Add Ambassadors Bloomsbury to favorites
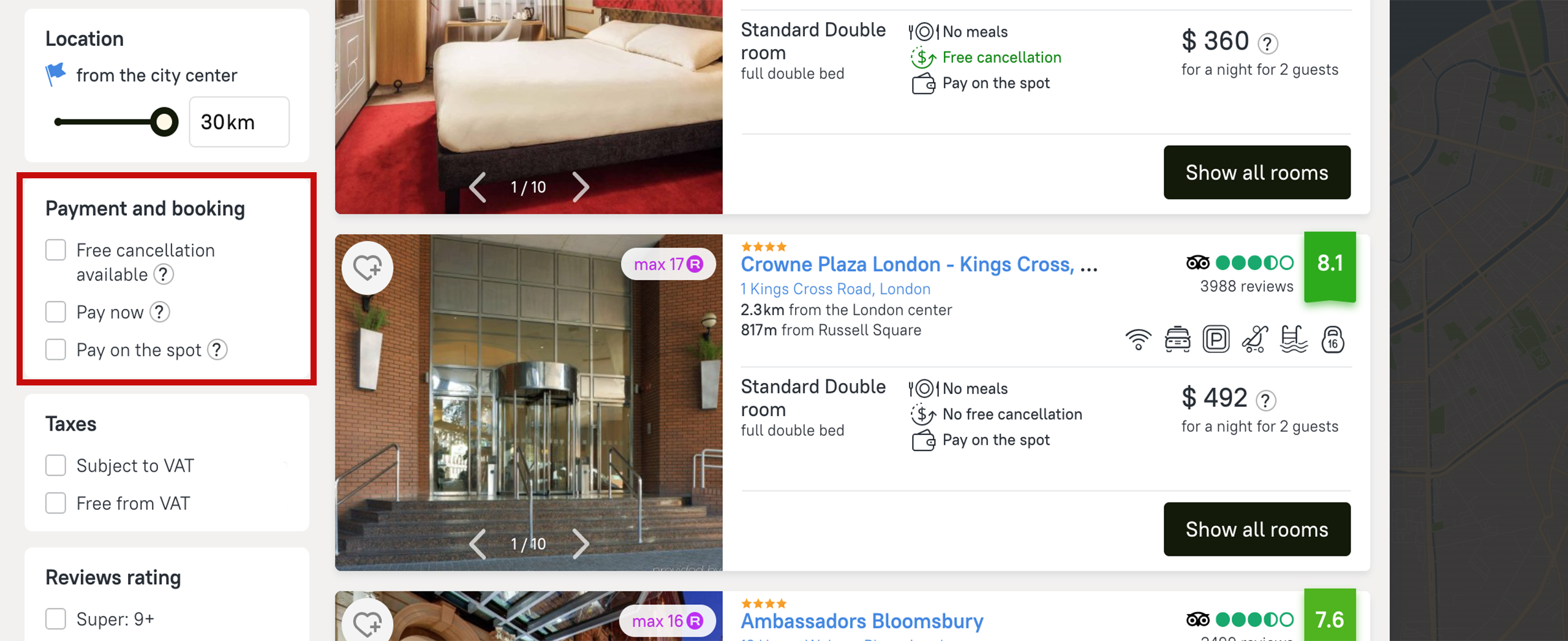 (x=367, y=623)
